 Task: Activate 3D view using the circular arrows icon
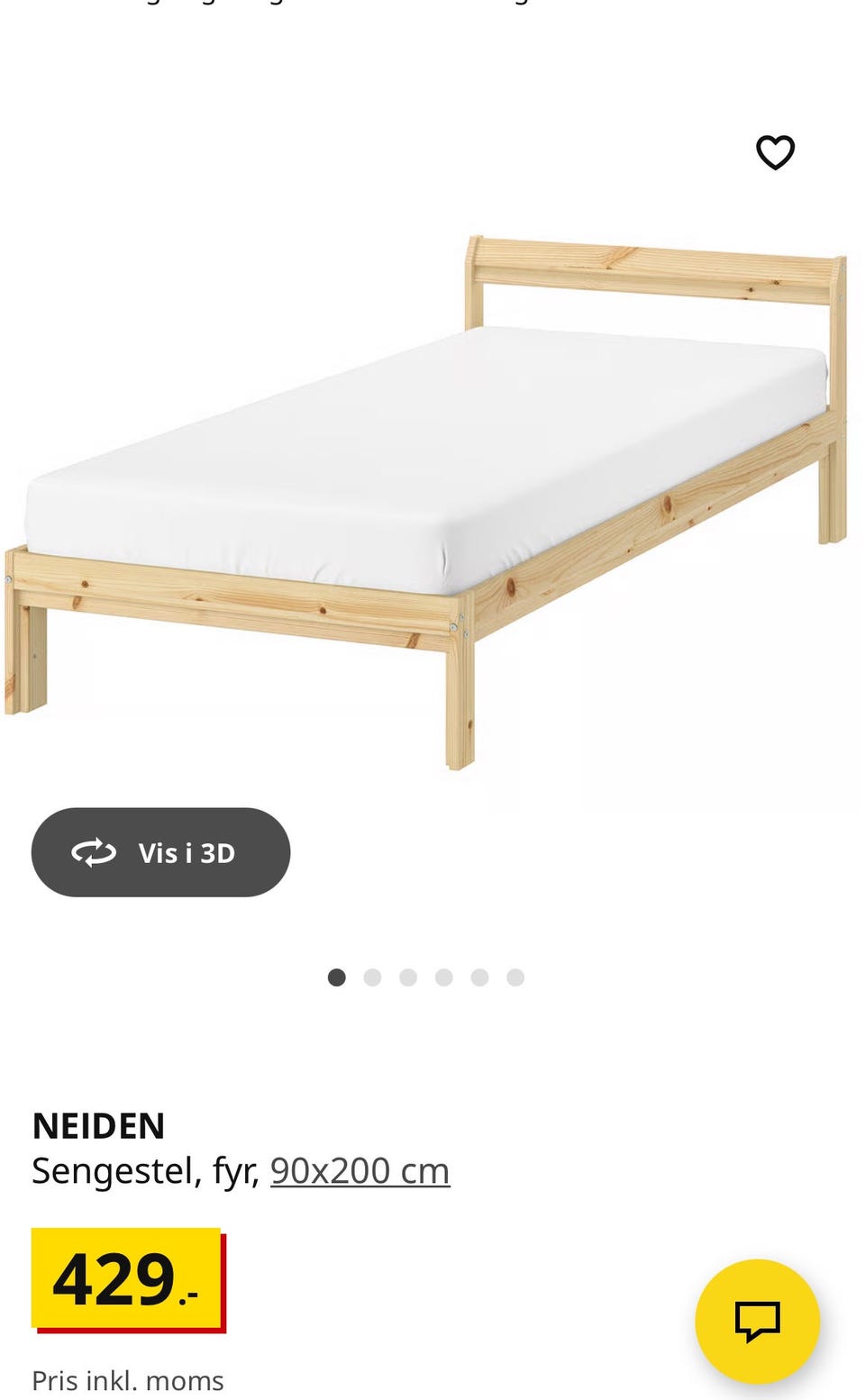pos(96,852)
